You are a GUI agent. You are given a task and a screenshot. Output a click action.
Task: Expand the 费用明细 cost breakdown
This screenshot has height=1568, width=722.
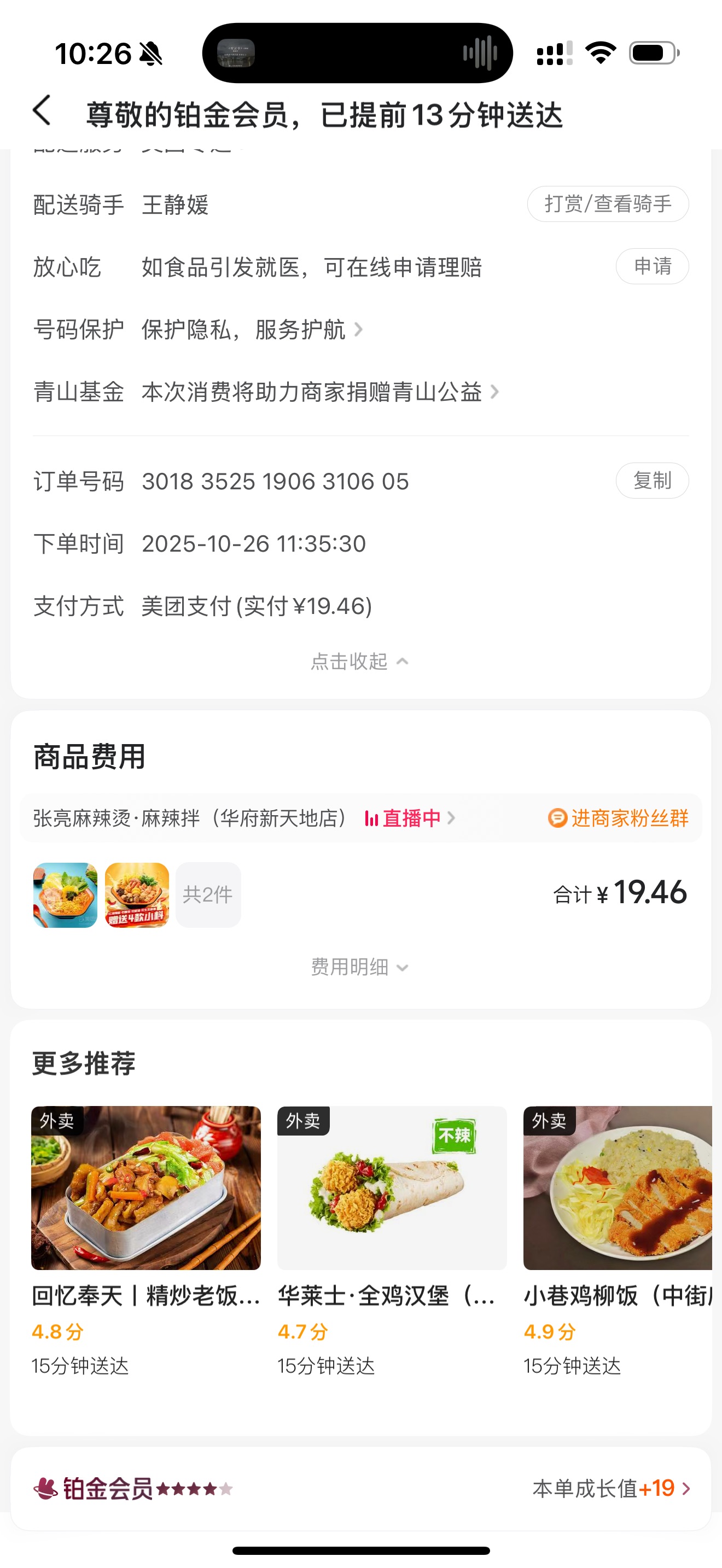359,967
